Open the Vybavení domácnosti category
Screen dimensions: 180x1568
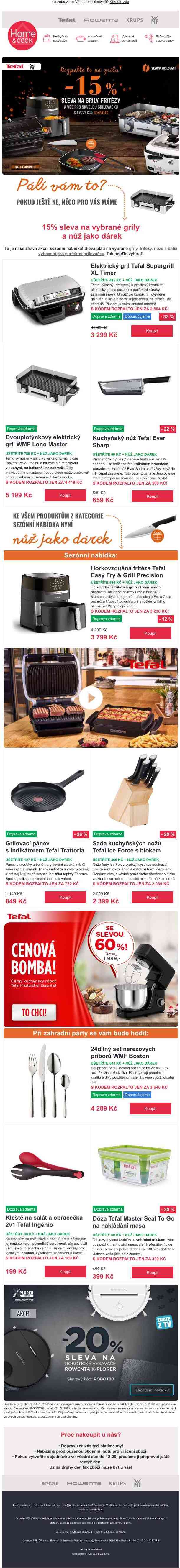coord(122,38)
